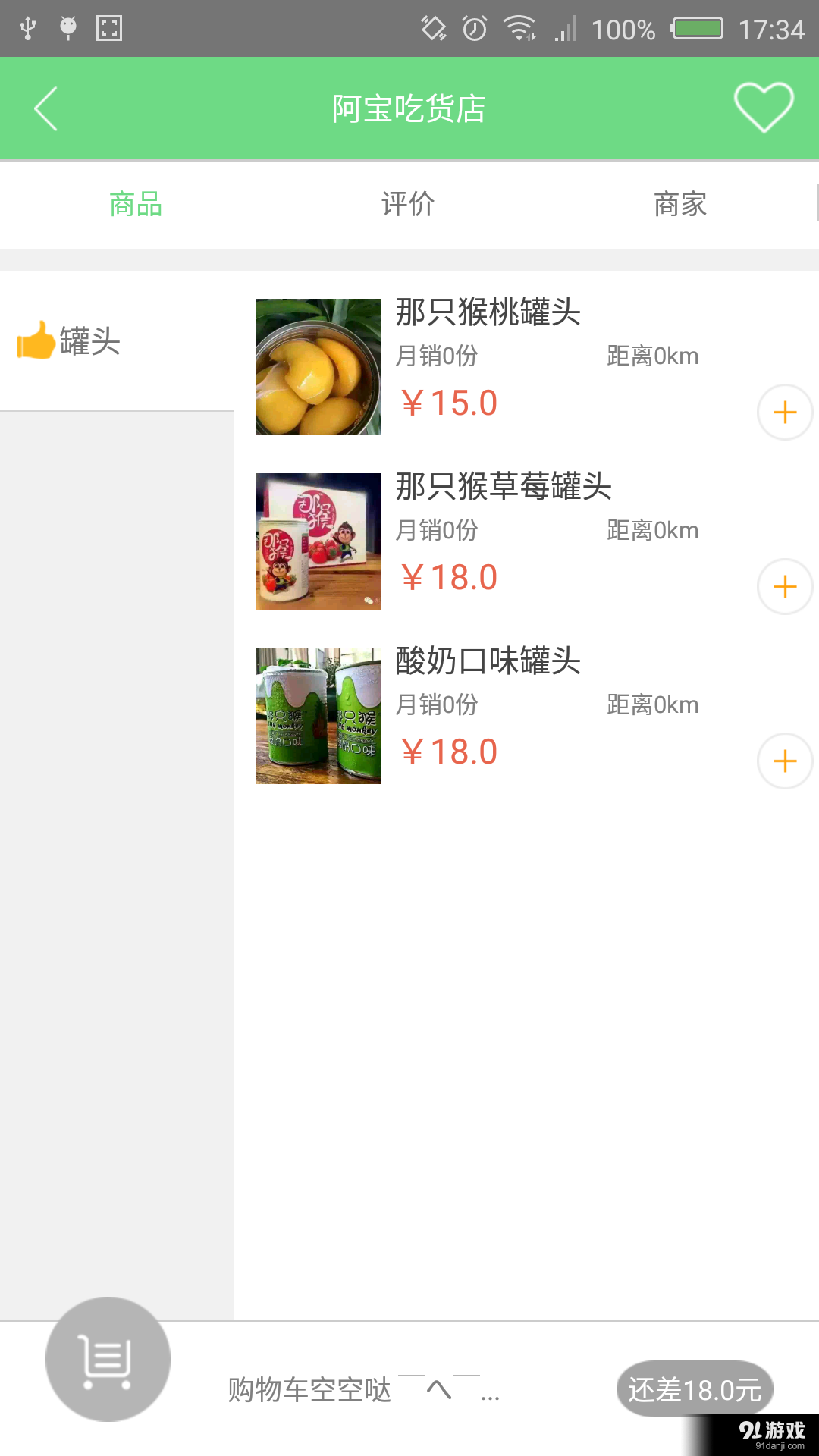819x1456 pixels.
Task: Favorite the store using the heart icon
Action: pyautogui.click(x=763, y=106)
